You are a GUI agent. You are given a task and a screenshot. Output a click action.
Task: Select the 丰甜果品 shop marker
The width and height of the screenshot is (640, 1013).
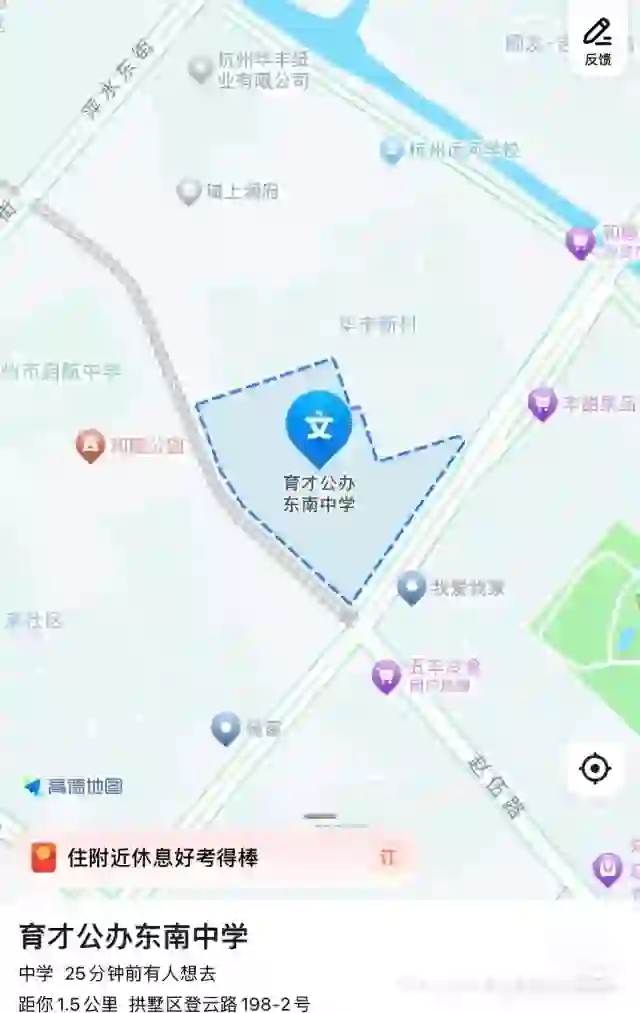[543, 404]
